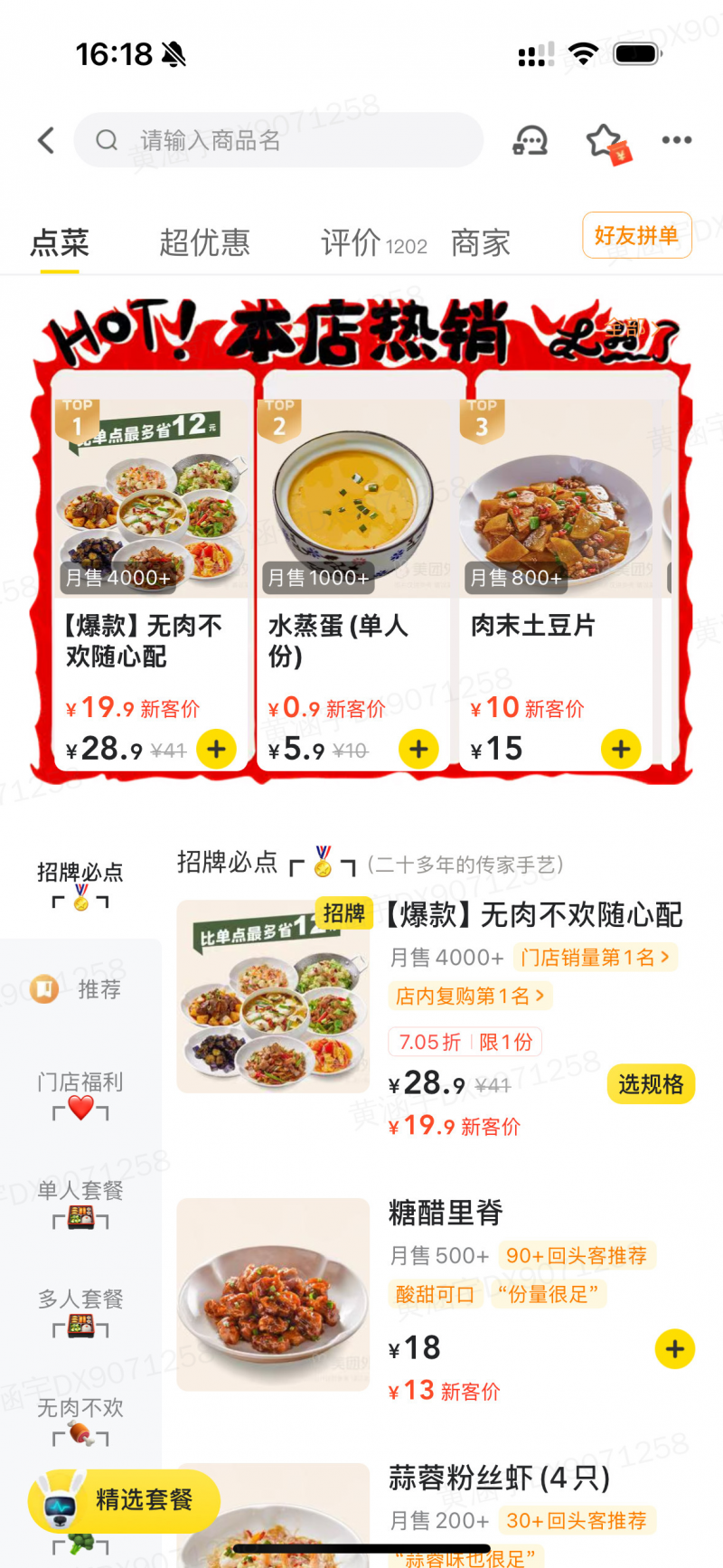The width and height of the screenshot is (723, 1568).
Task: Add 糖醋里脊 to the cart
Action: tap(674, 1349)
